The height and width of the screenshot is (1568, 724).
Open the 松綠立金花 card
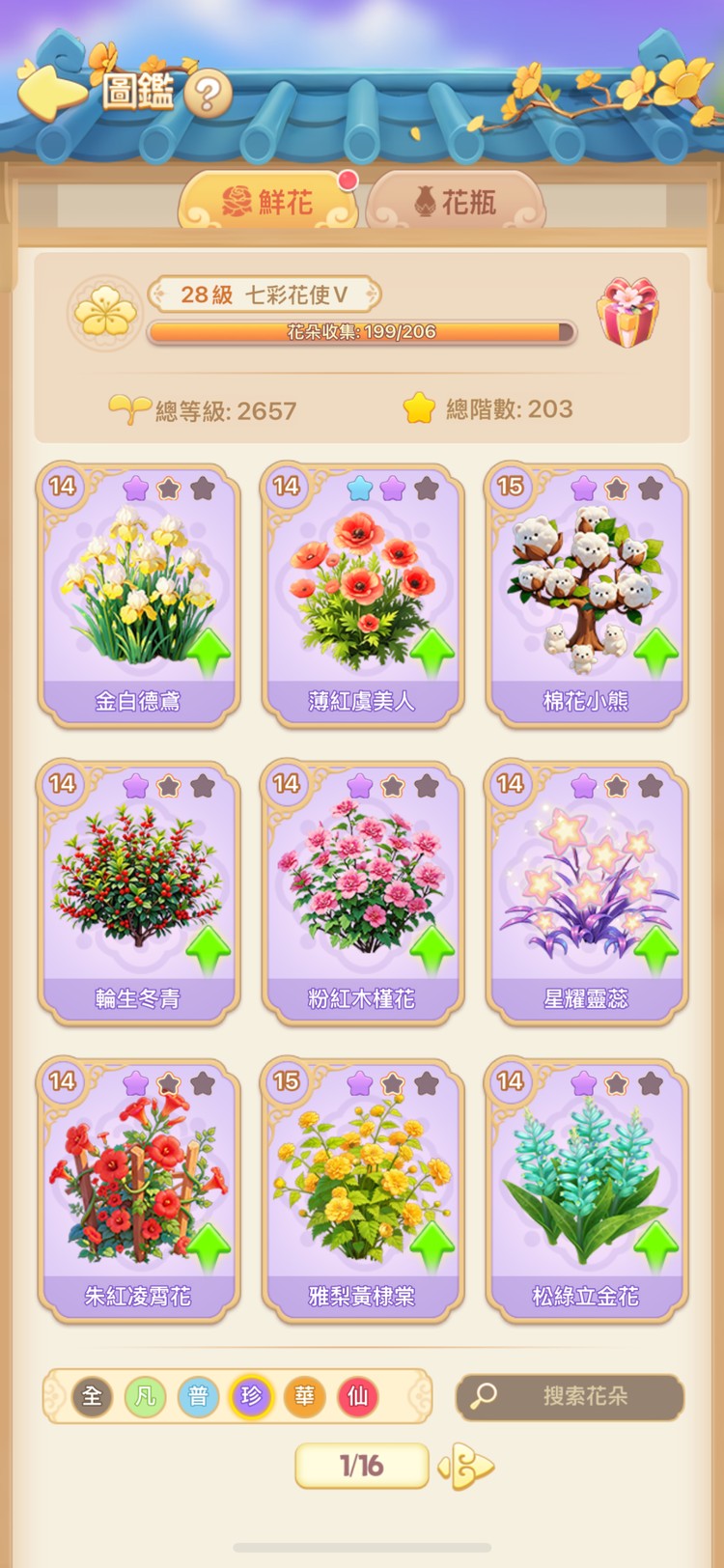(586, 1189)
